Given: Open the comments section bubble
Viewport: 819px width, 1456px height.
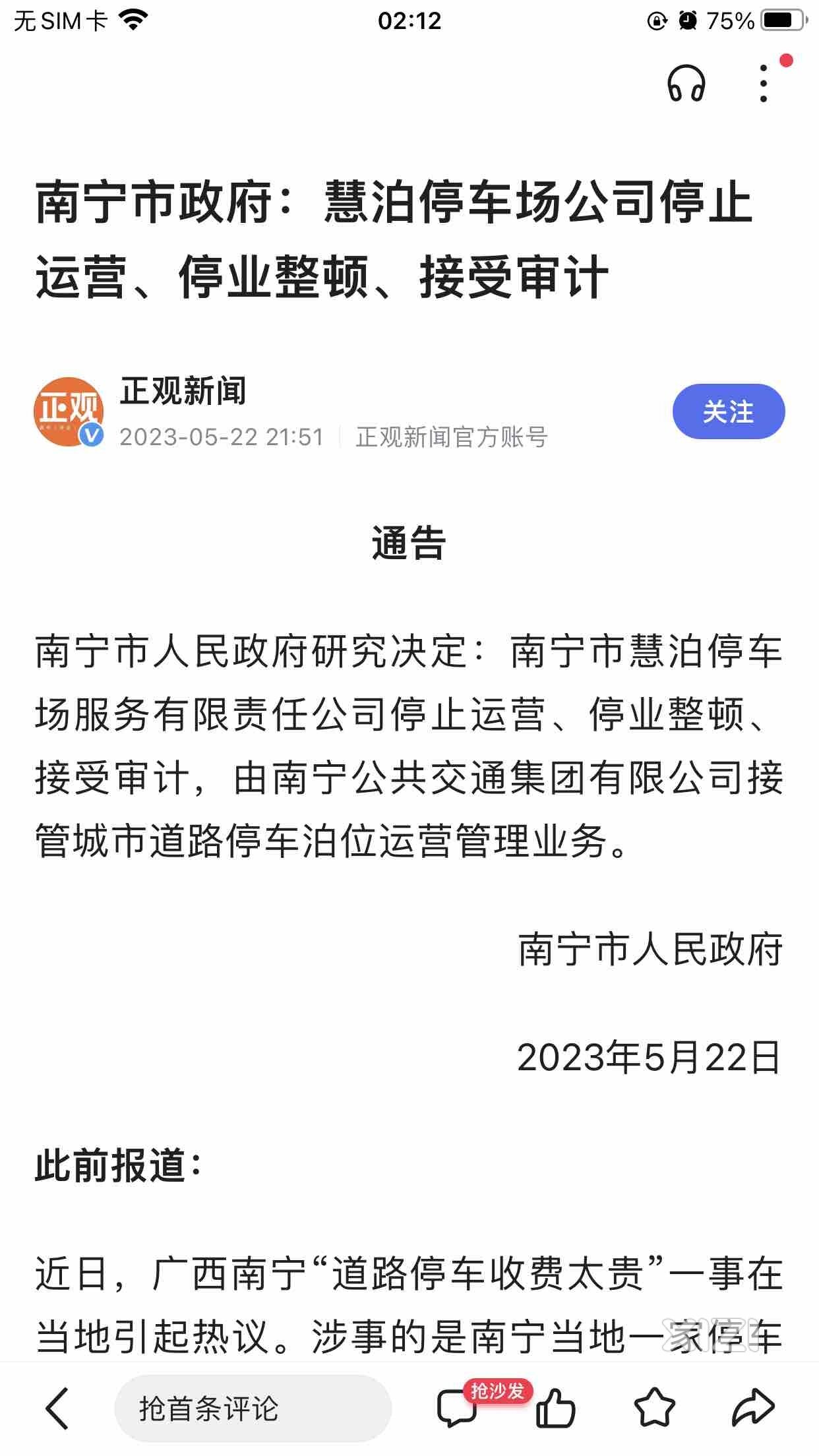Looking at the screenshot, I should point(457,1409).
